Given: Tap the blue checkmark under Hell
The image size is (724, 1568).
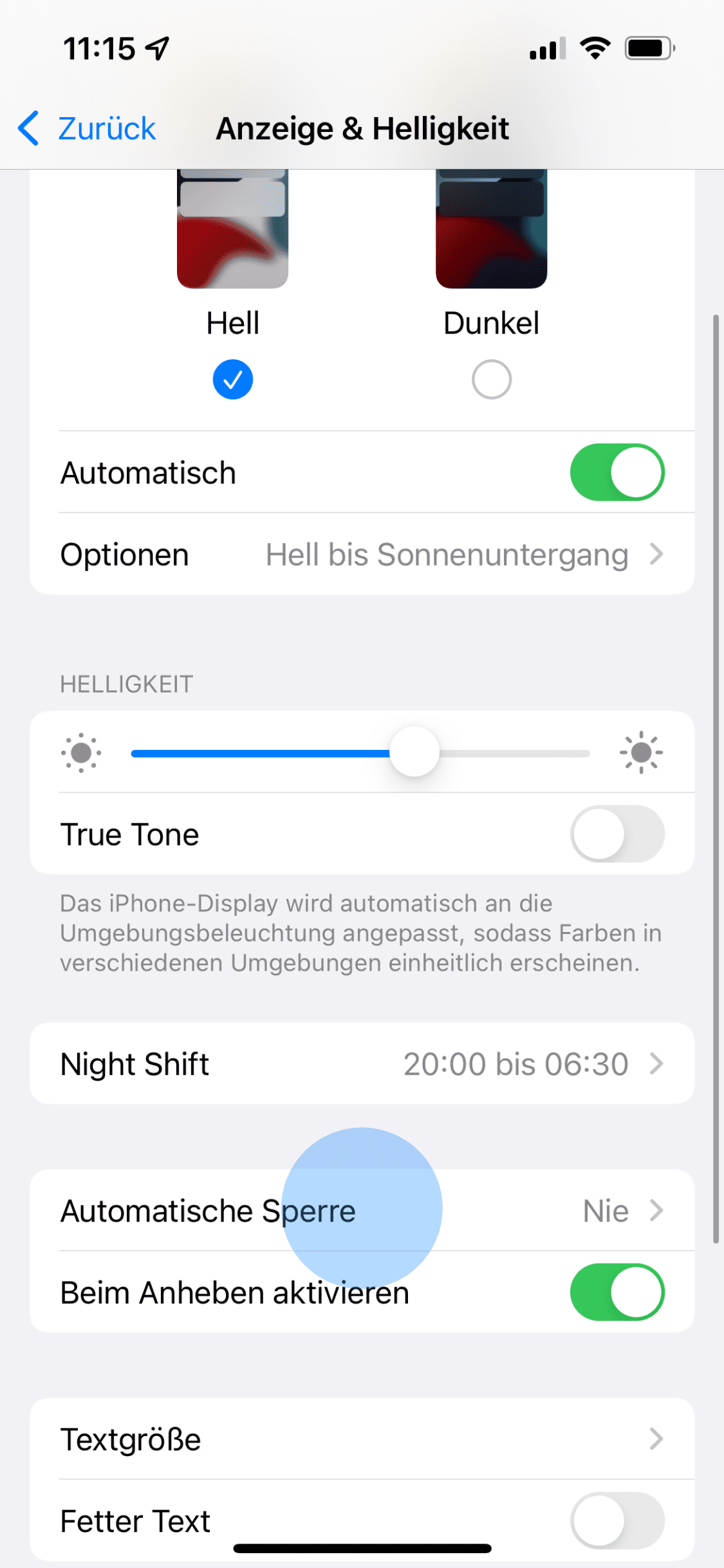Looking at the screenshot, I should coord(233,379).
